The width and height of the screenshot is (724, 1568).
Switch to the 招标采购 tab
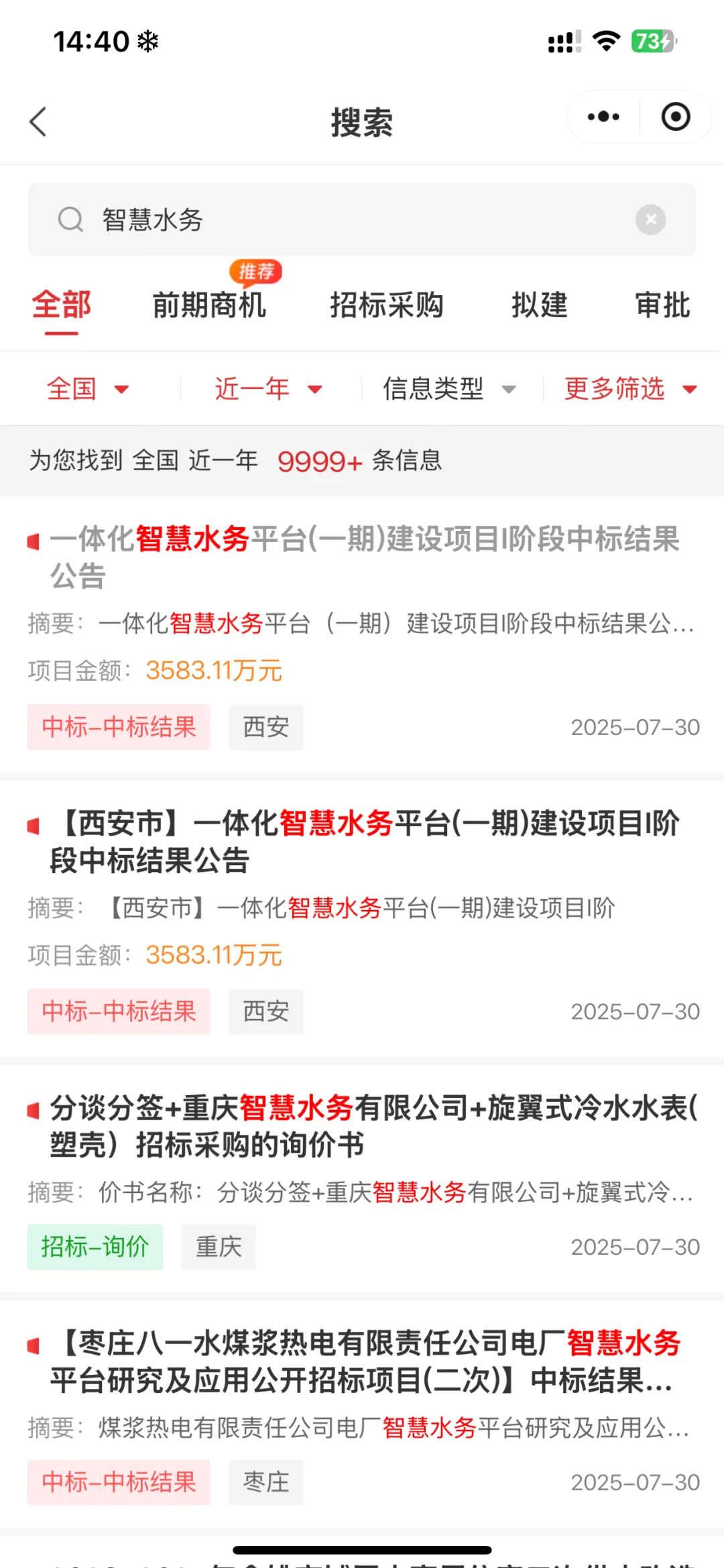387,305
